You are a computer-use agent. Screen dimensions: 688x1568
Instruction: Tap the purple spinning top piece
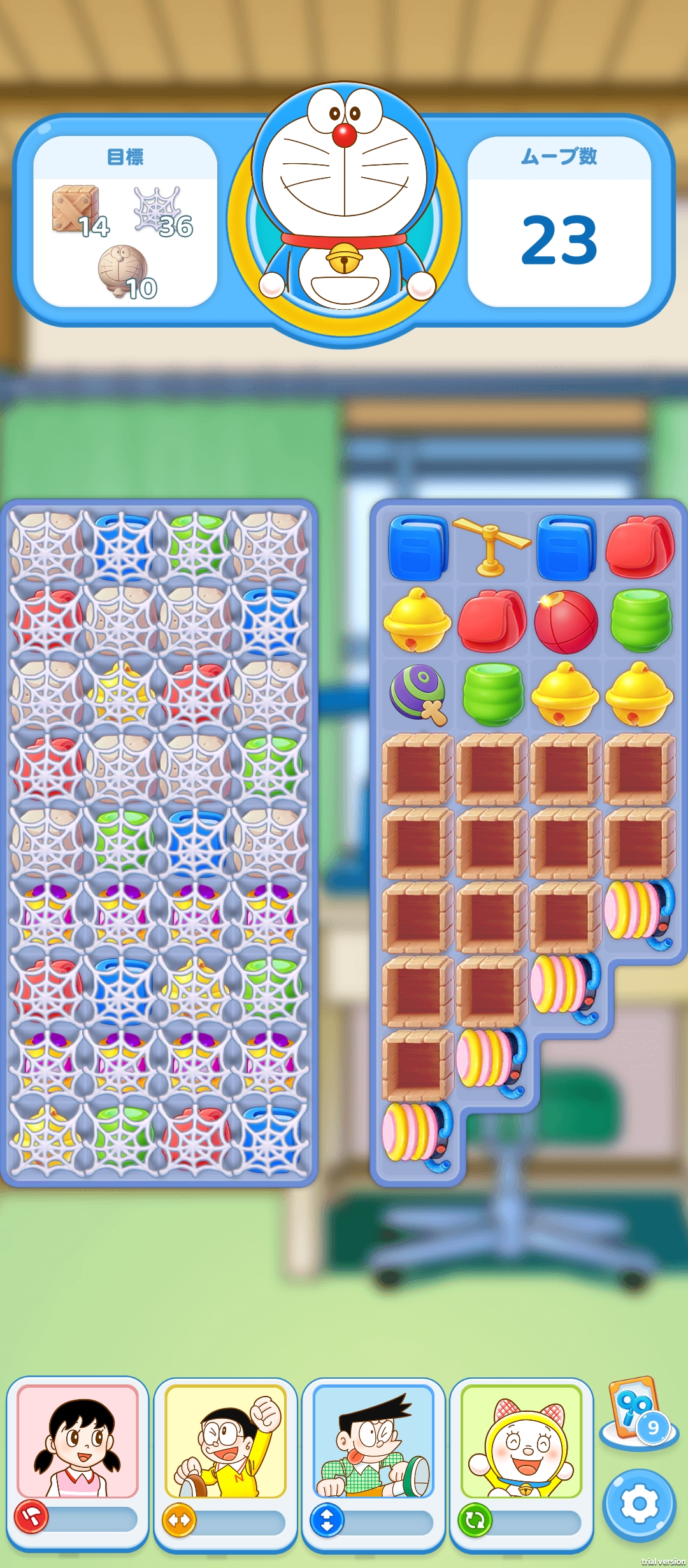pyautogui.click(x=418, y=693)
